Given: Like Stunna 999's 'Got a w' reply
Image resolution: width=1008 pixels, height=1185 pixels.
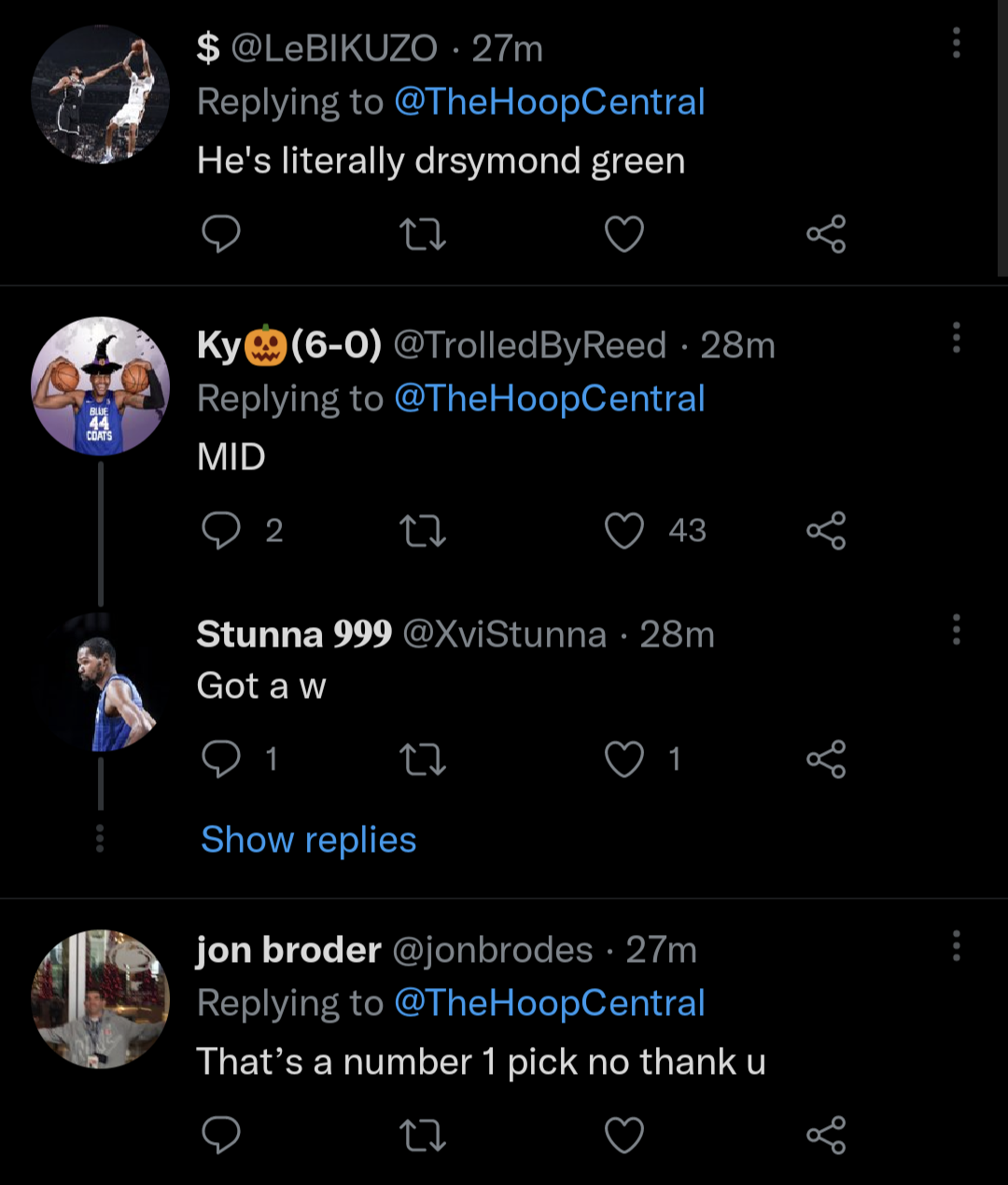Looking at the screenshot, I should 623,759.
